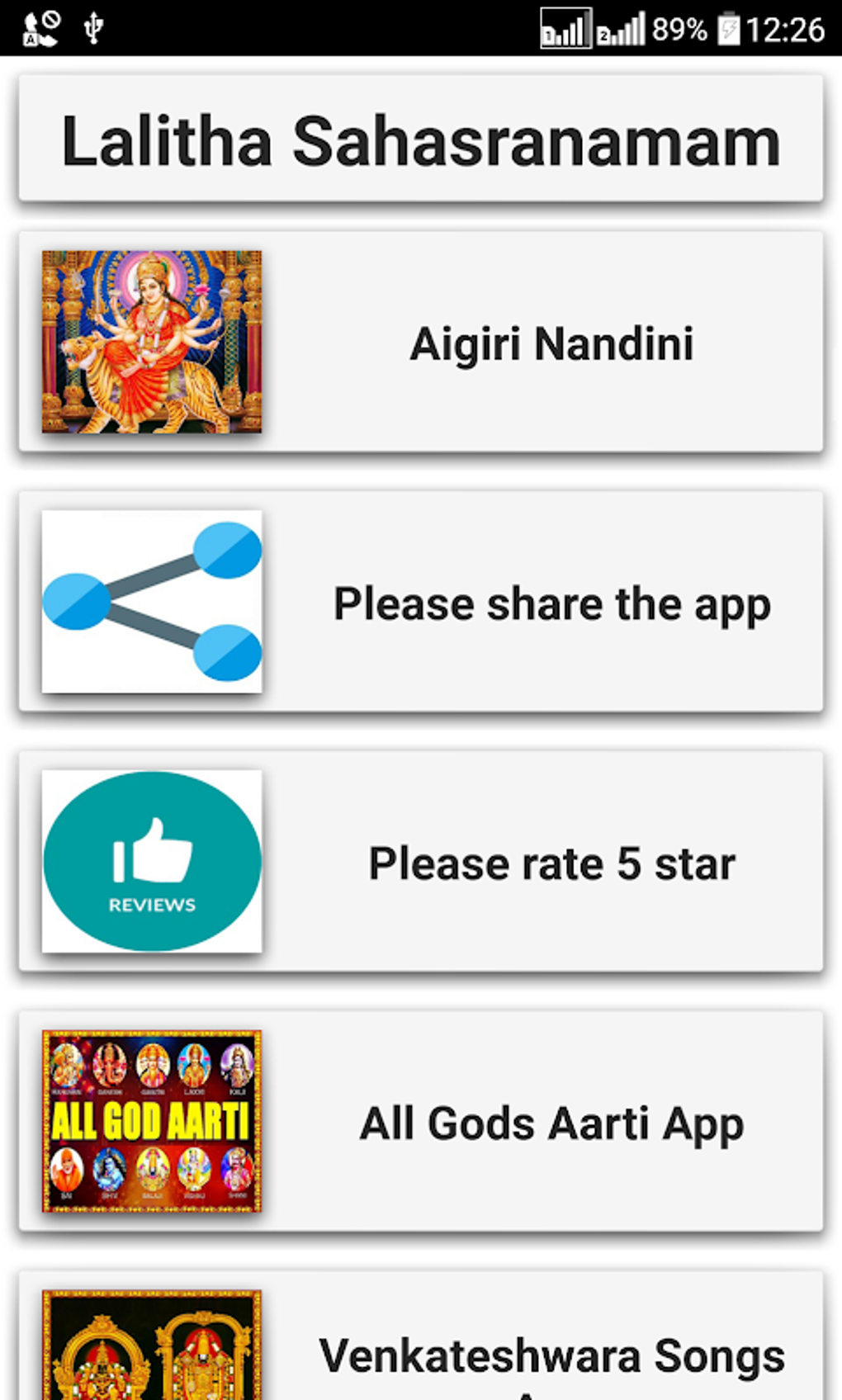Click the All God Aarti app artwork

click(151, 1121)
